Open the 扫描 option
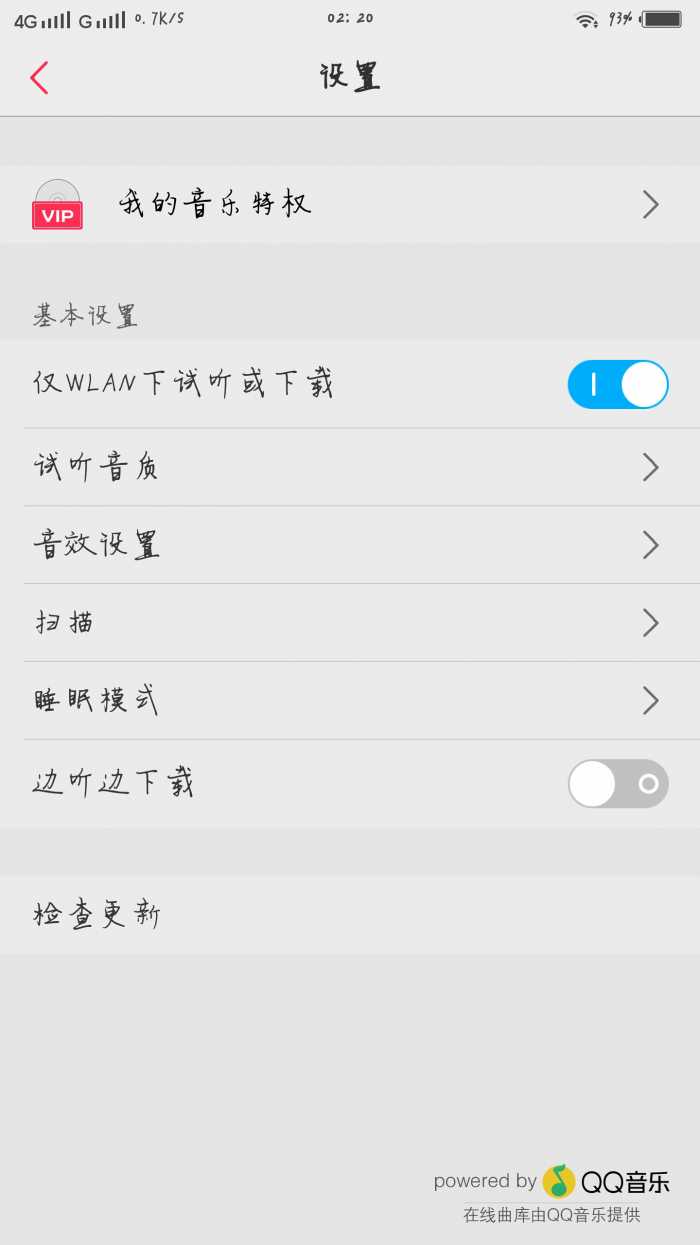Image resolution: width=700 pixels, height=1245 pixels. pos(350,623)
